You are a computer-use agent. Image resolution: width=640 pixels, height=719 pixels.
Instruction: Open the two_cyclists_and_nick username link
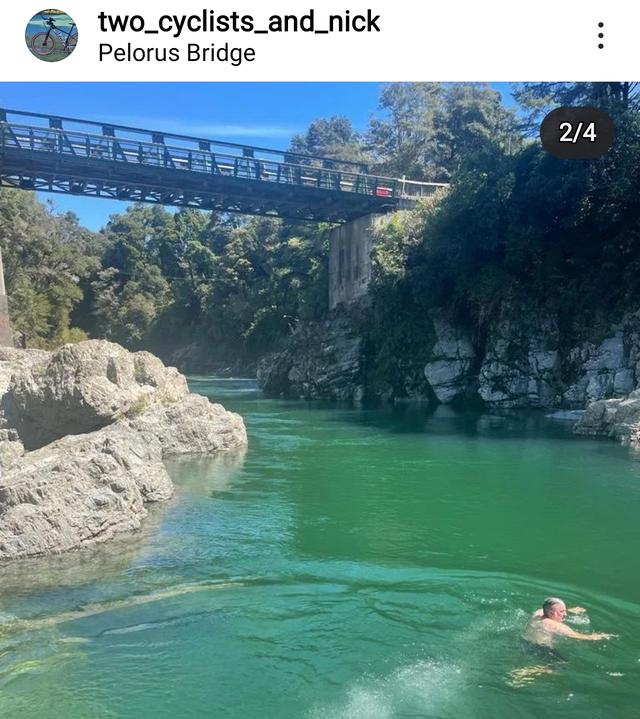tap(239, 21)
